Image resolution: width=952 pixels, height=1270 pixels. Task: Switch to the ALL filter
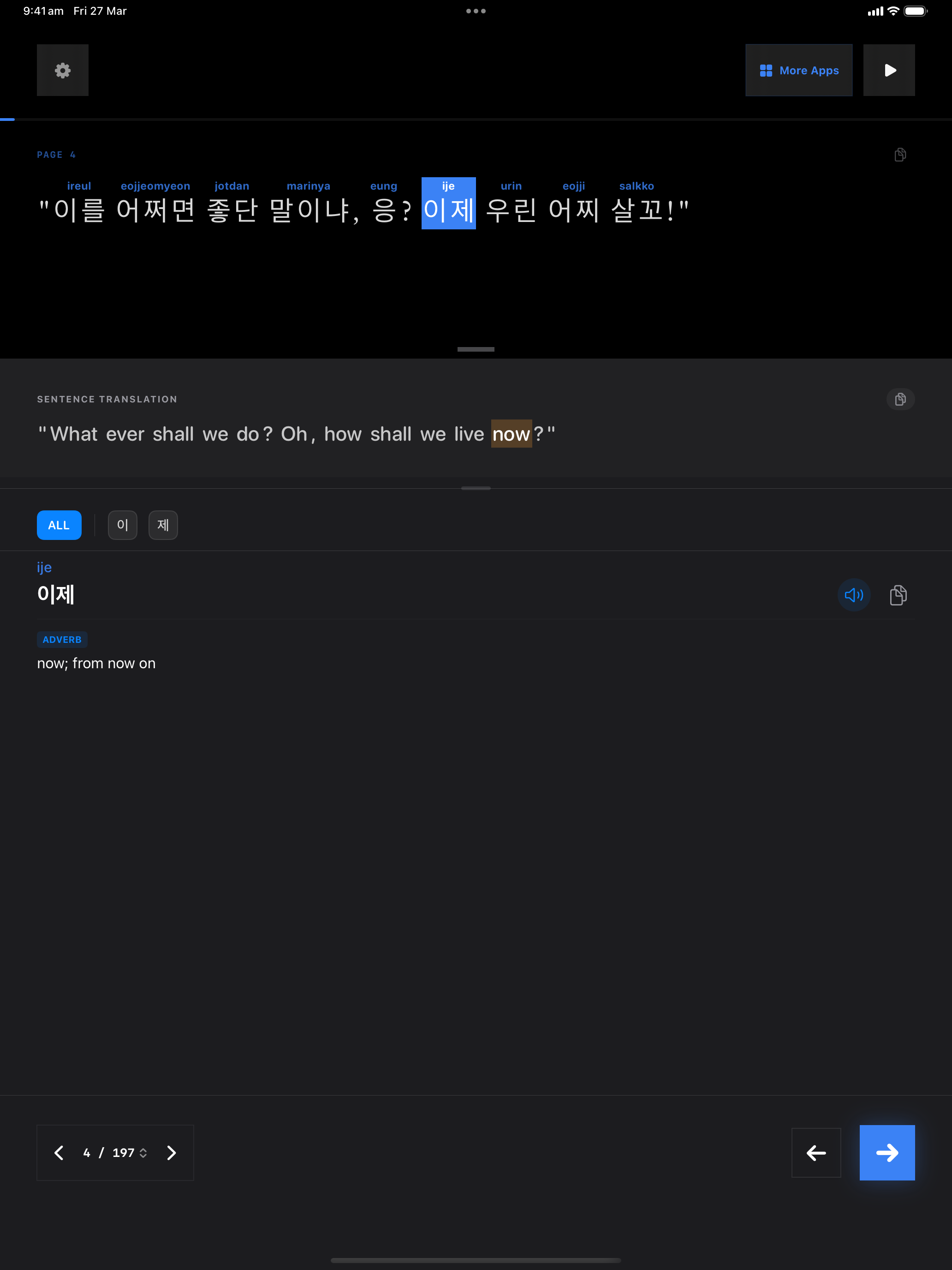click(x=59, y=525)
